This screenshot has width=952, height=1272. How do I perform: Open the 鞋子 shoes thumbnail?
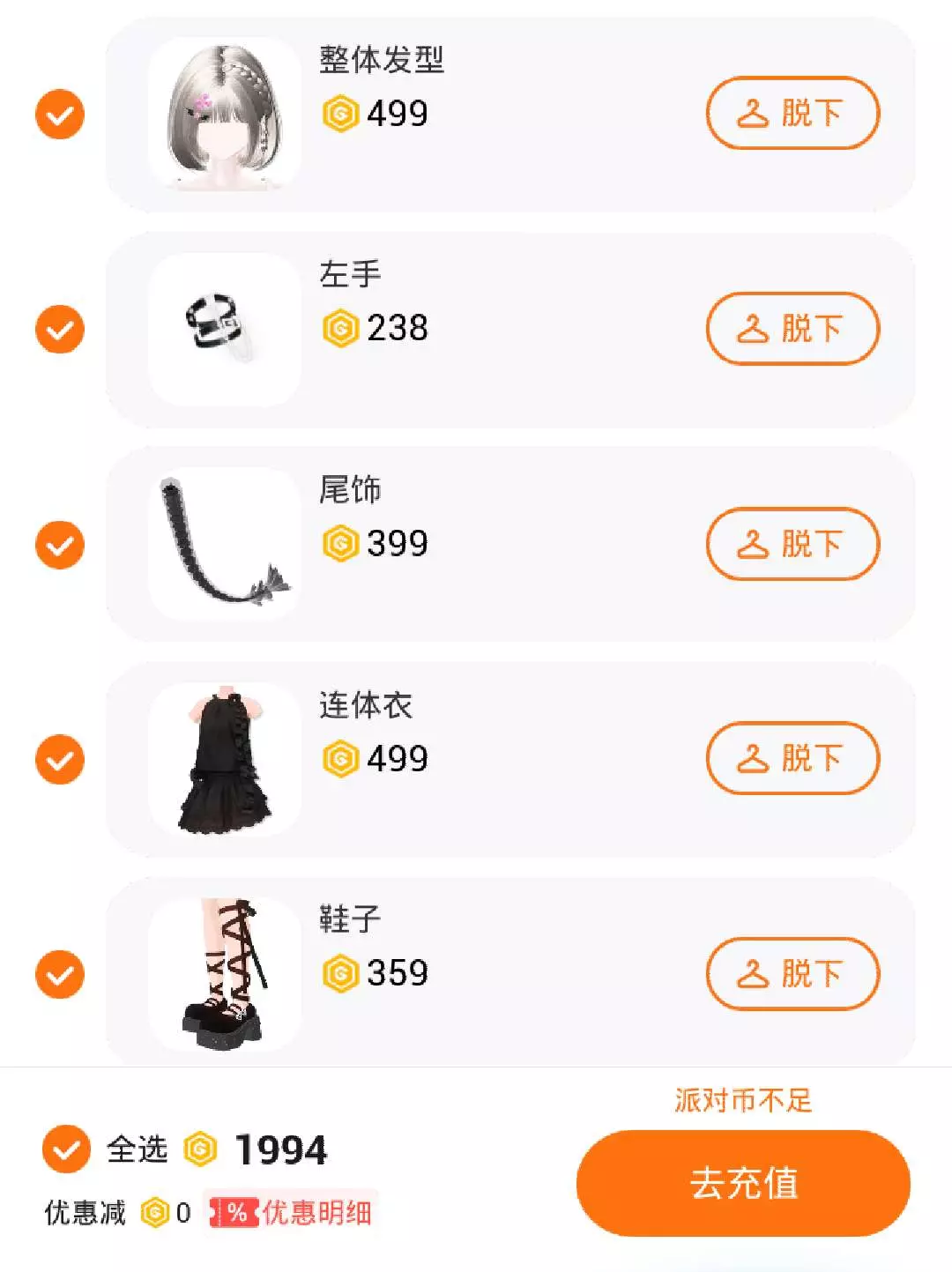coord(225,974)
